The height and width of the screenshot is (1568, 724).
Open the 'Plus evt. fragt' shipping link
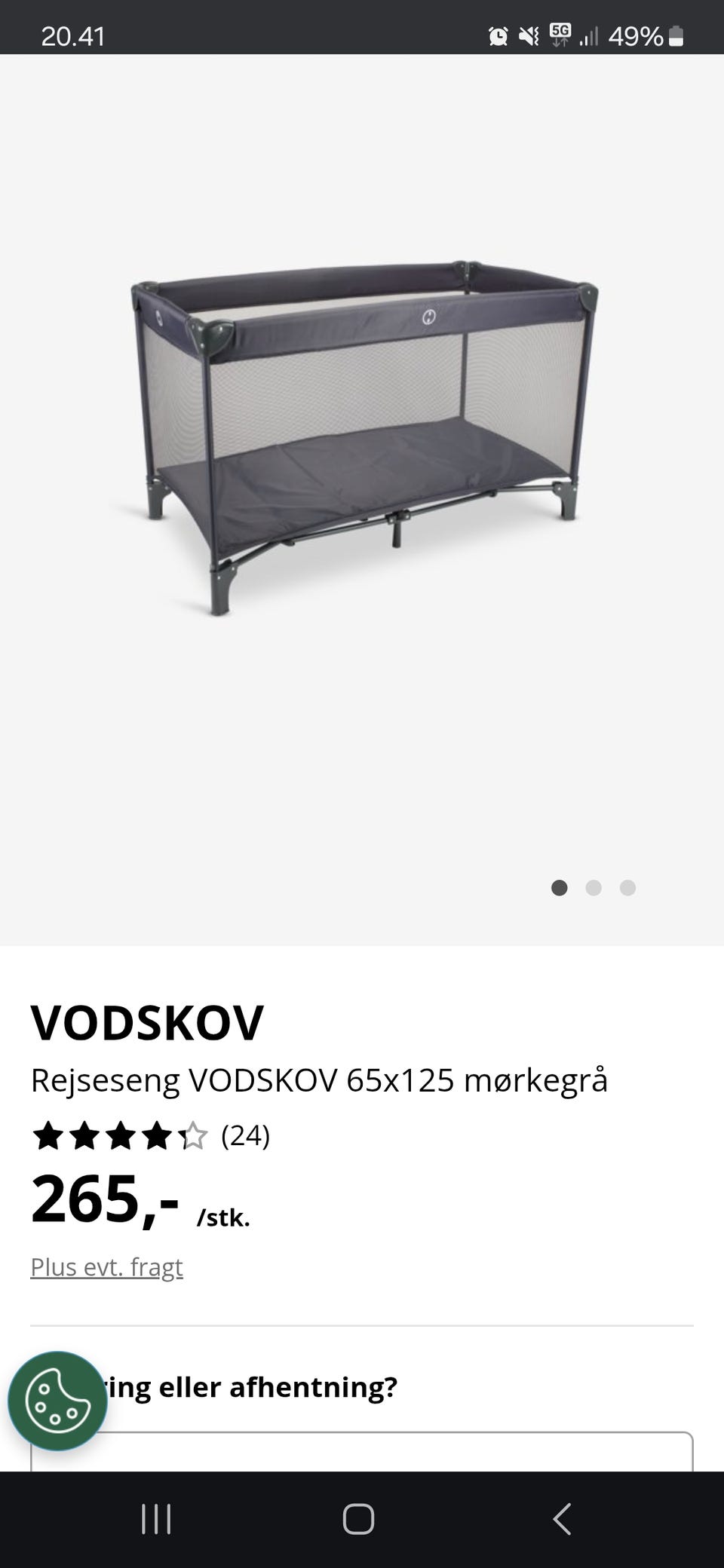[106, 1267]
